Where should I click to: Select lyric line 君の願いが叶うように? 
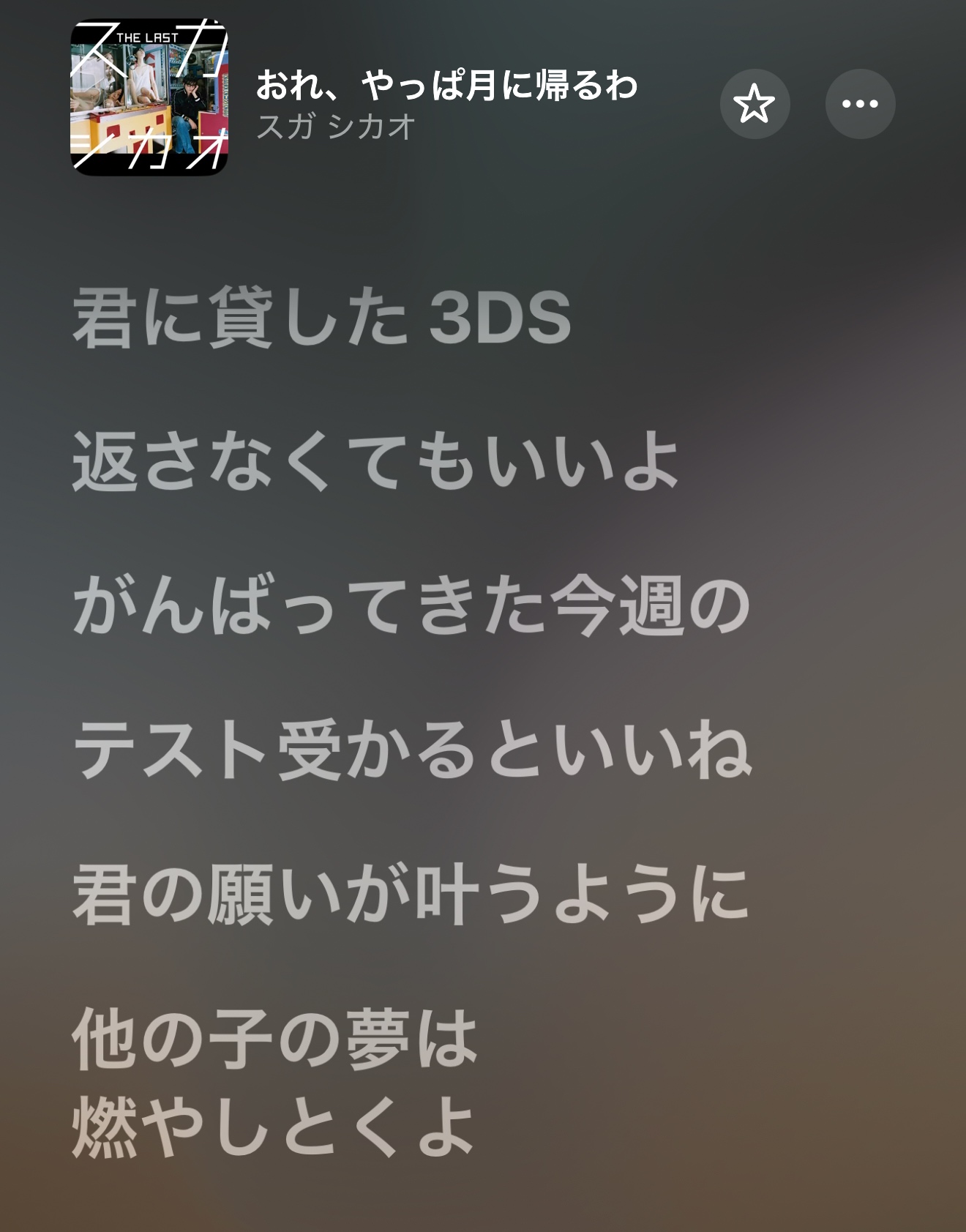[411, 895]
